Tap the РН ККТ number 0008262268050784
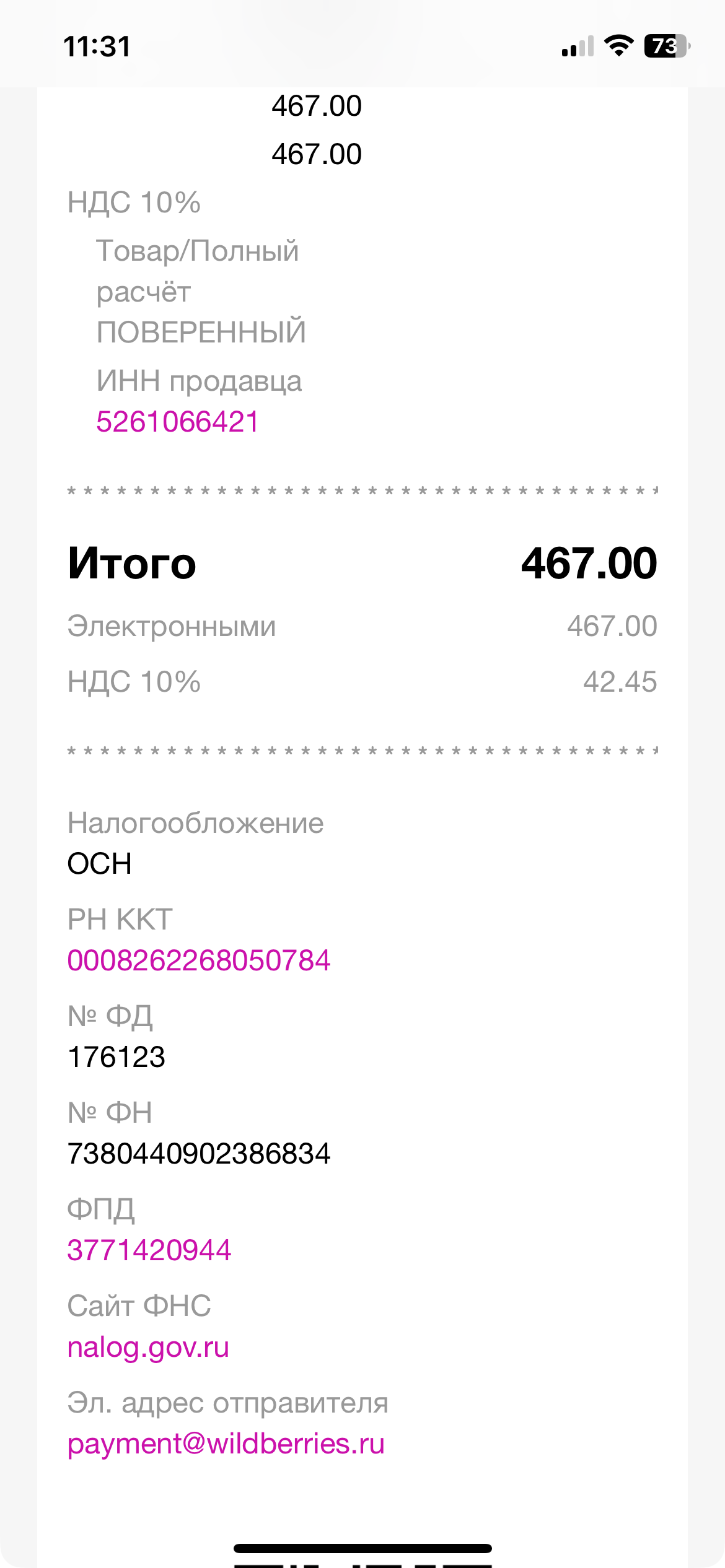Image resolution: width=725 pixels, height=1568 pixels. pyautogui.click(x=199, y=960)
